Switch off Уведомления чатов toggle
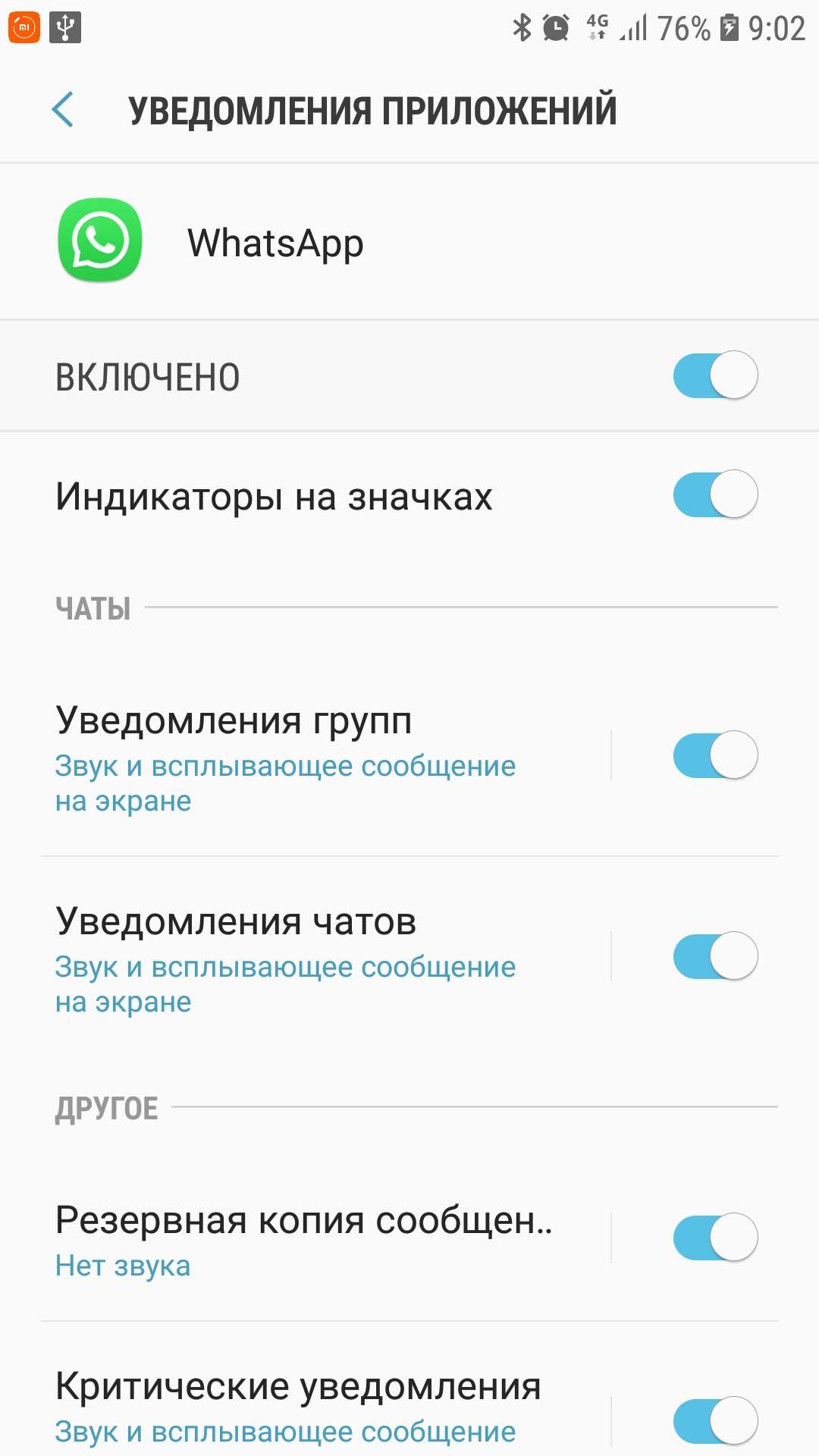 715,955
